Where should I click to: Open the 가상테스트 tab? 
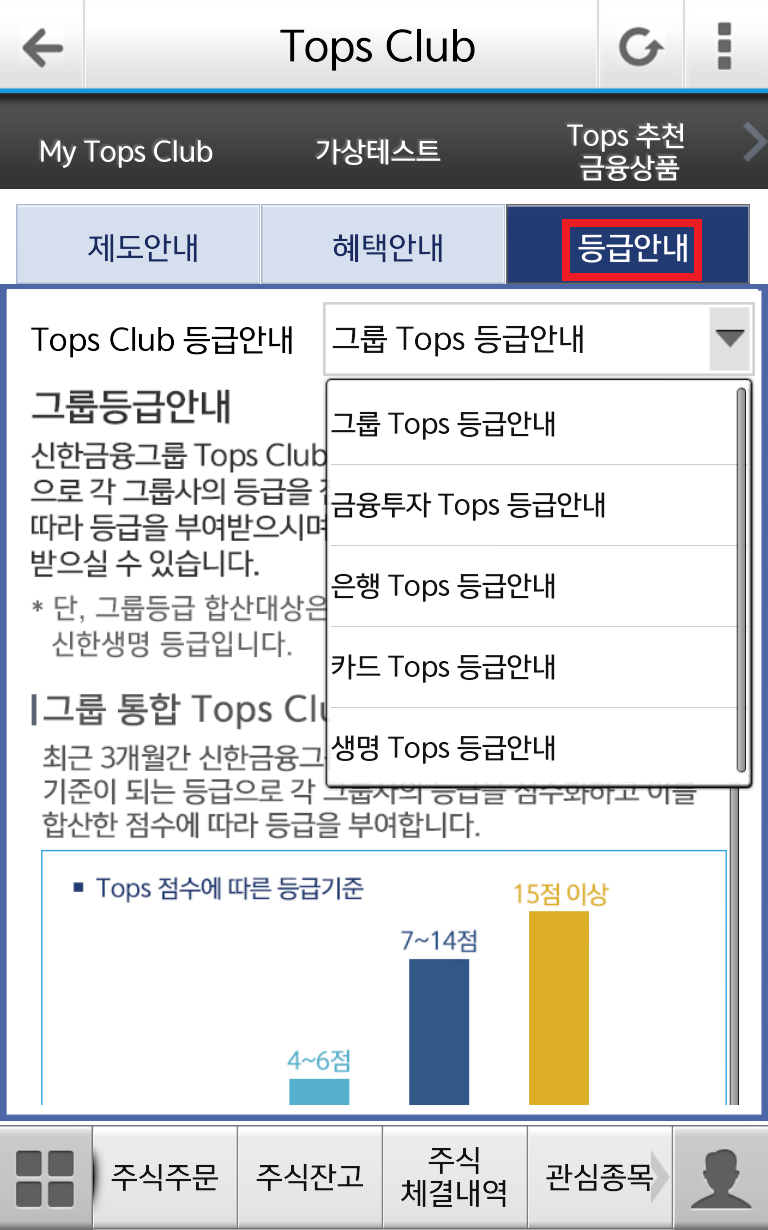pos(378,152)
